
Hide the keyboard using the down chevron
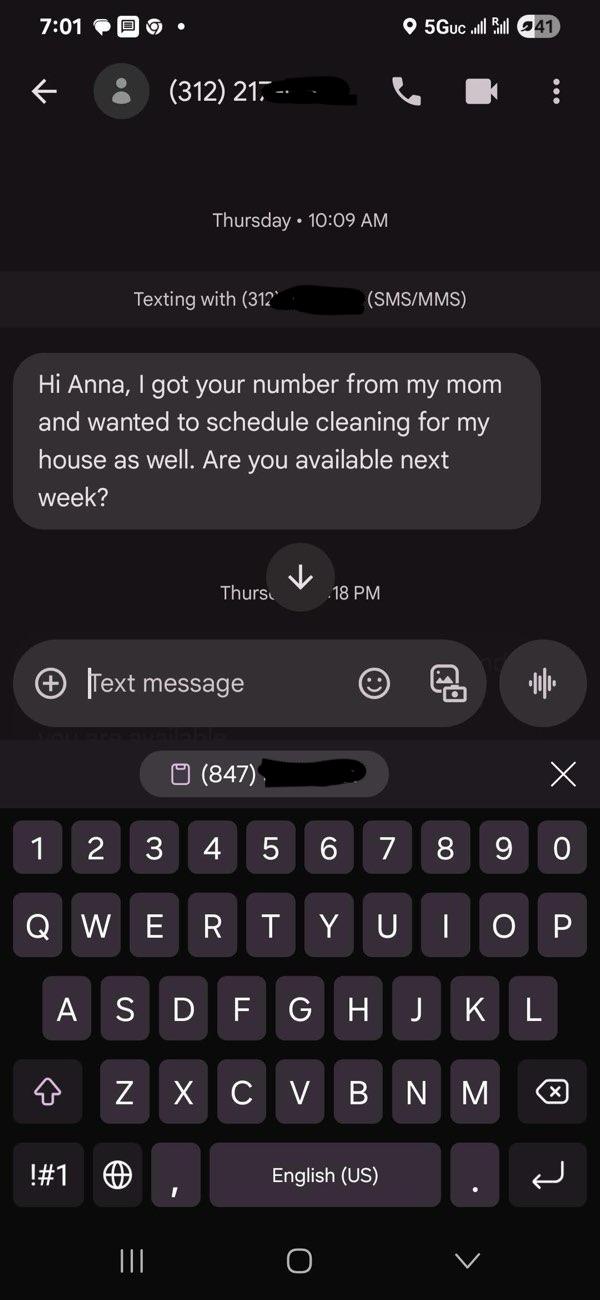[467, 1260]
